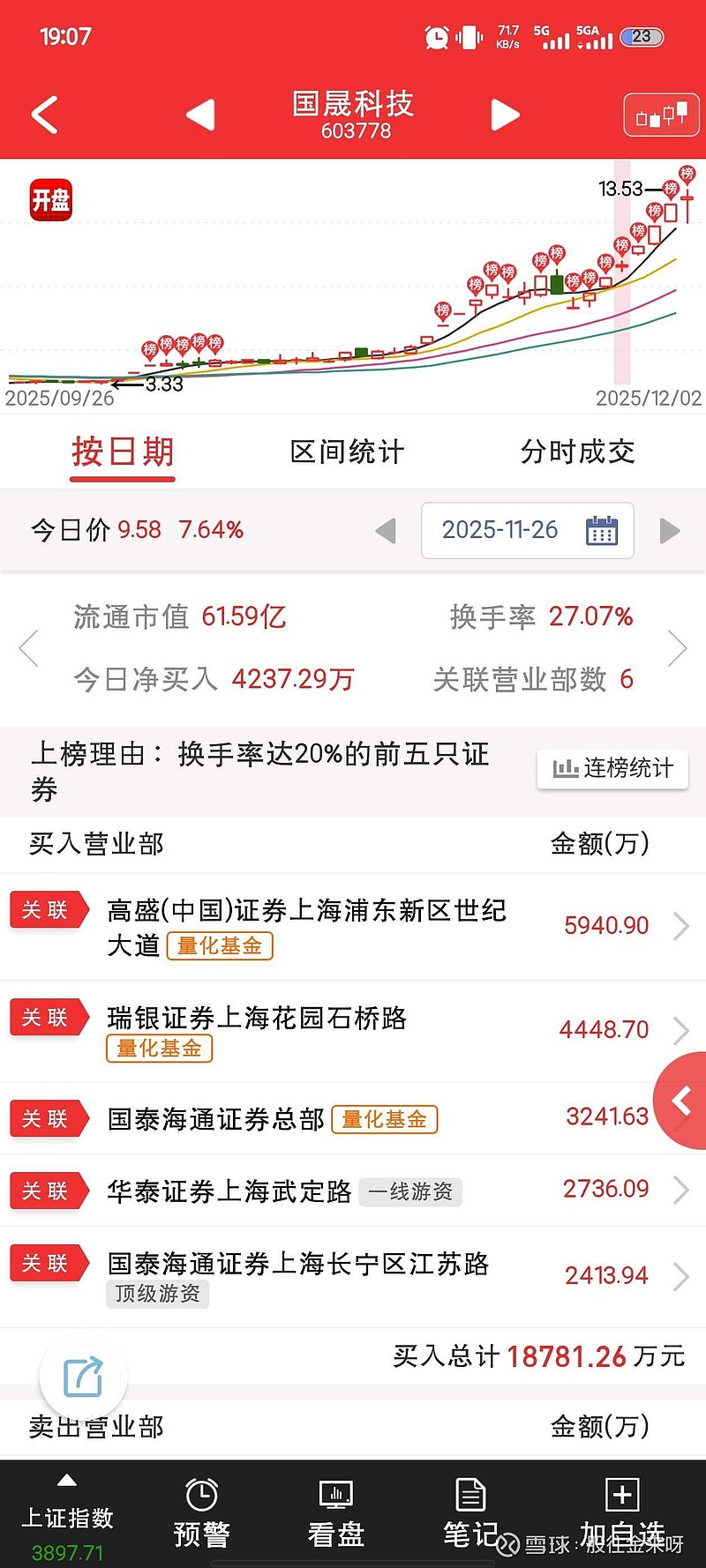Switch to the 区间统计 tab

[348, 452]
